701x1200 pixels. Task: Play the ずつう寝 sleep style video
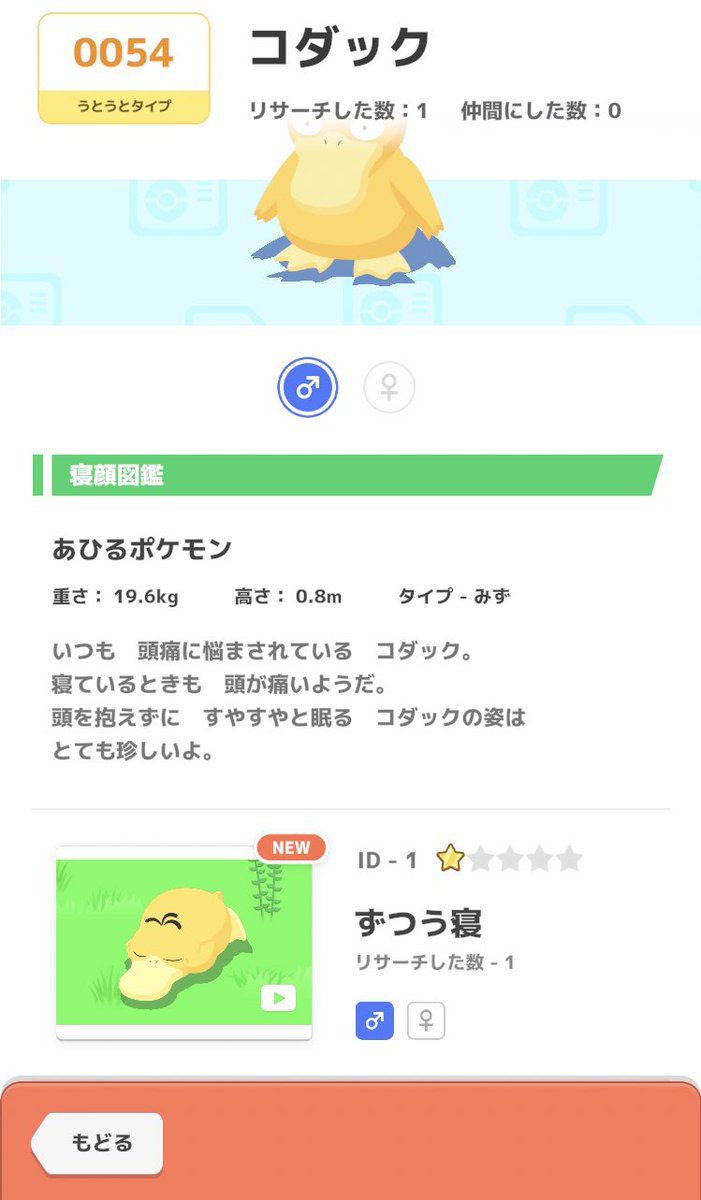pyautogui.click(x=278, y=998)
